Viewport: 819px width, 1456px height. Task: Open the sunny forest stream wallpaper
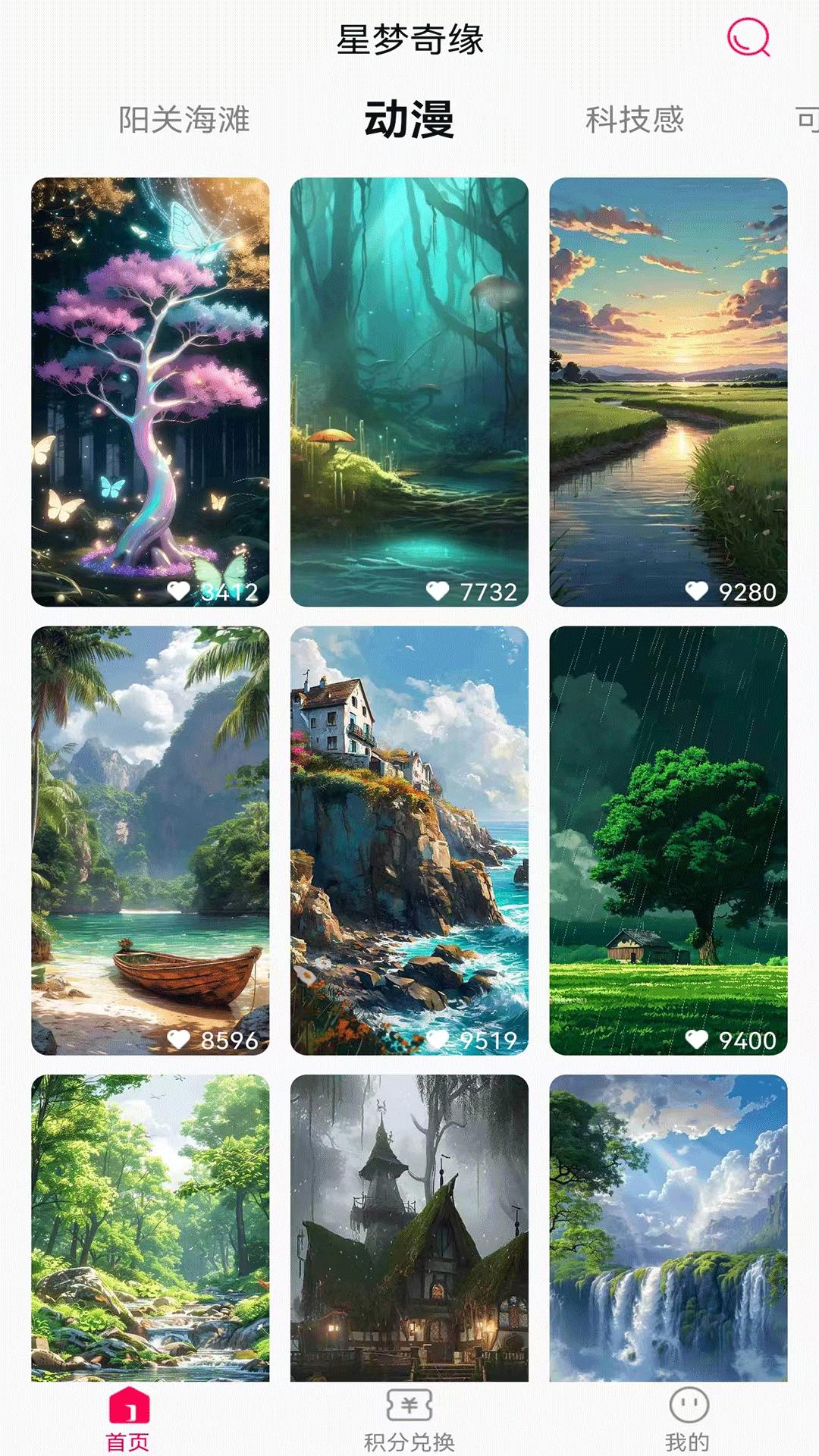(x=150, y=1226)
